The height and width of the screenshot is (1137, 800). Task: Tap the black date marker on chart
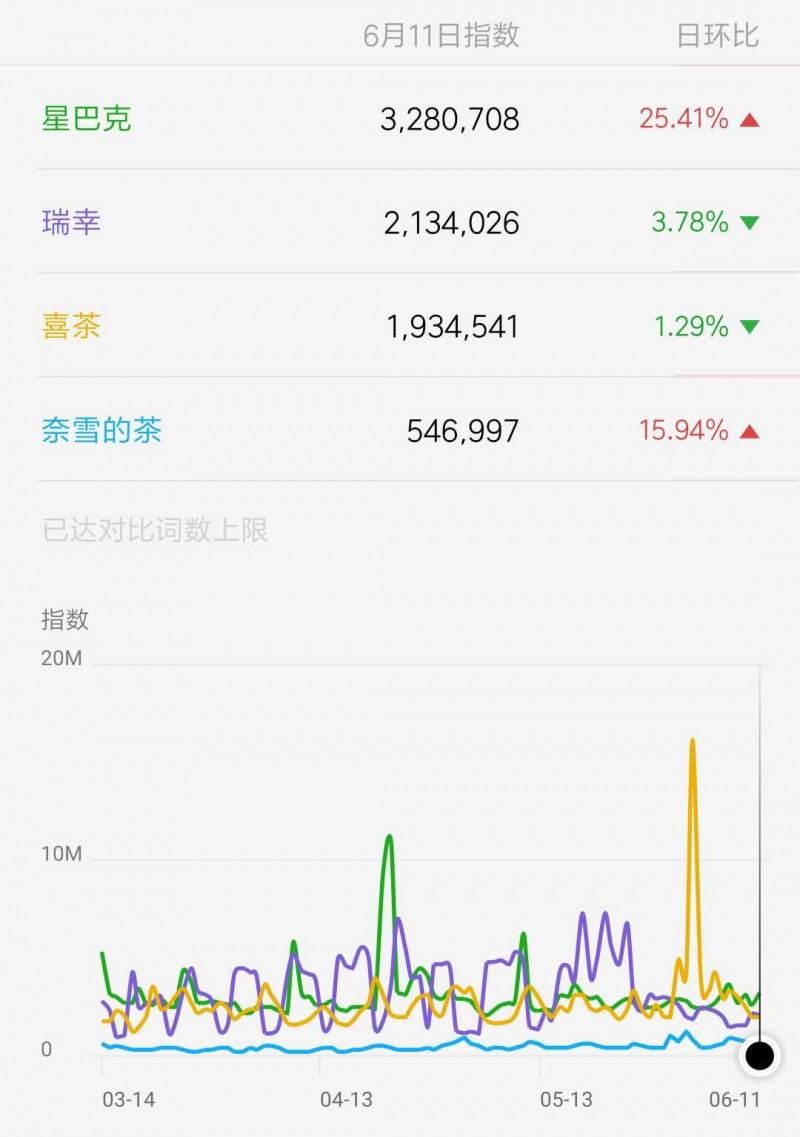tap(760, 1055)
